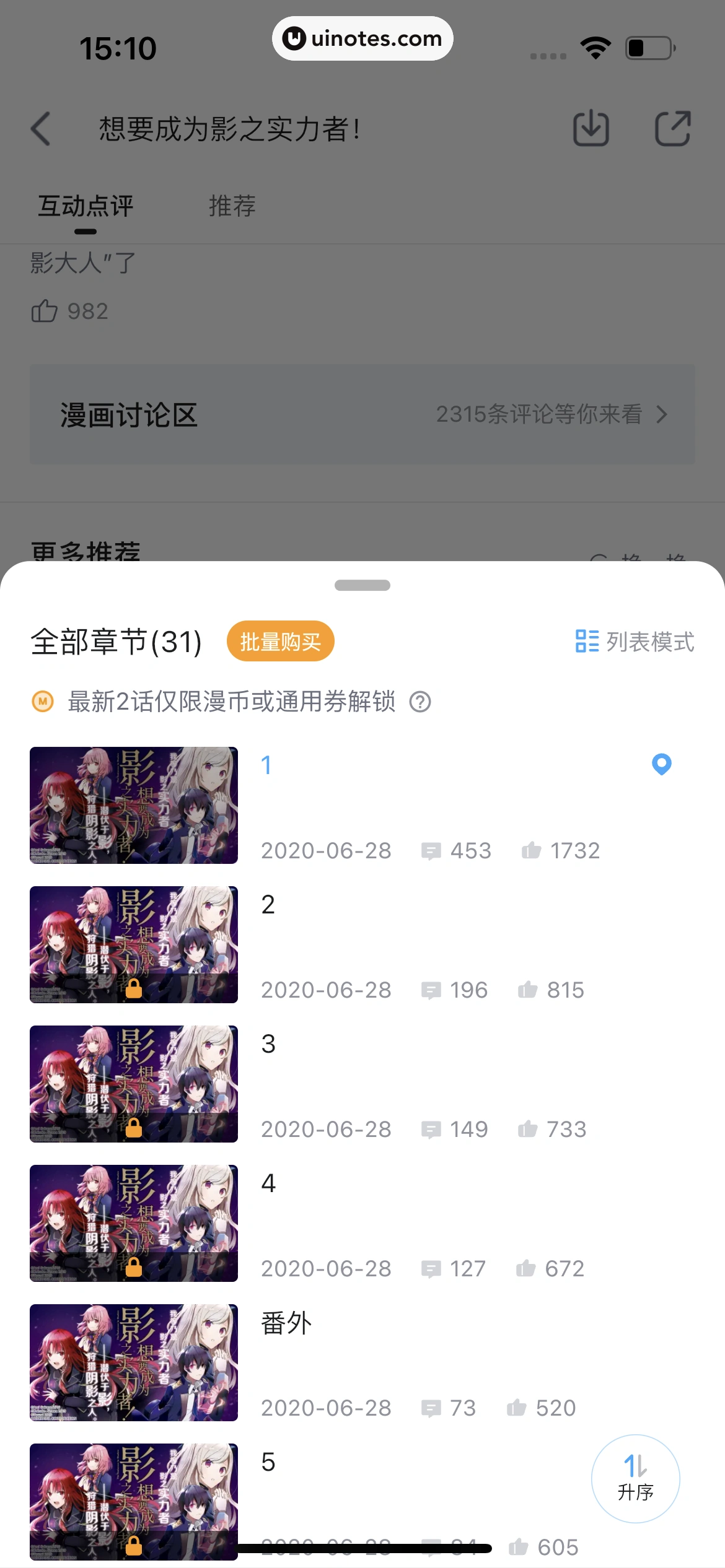Tap the like icon showing 1732 on chapter 1
The height and width of the screenshot is (1568, 725).
[531, 850]
